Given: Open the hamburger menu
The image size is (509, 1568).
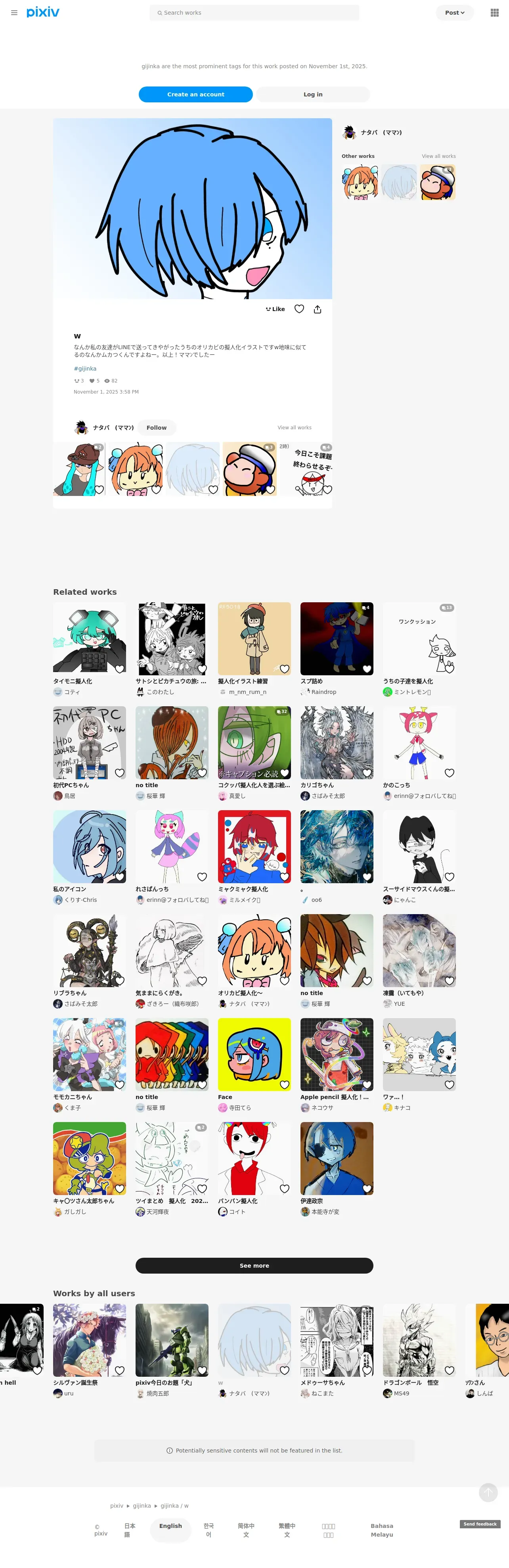Looking at the screenshot, I should click(x=14, y=13).
